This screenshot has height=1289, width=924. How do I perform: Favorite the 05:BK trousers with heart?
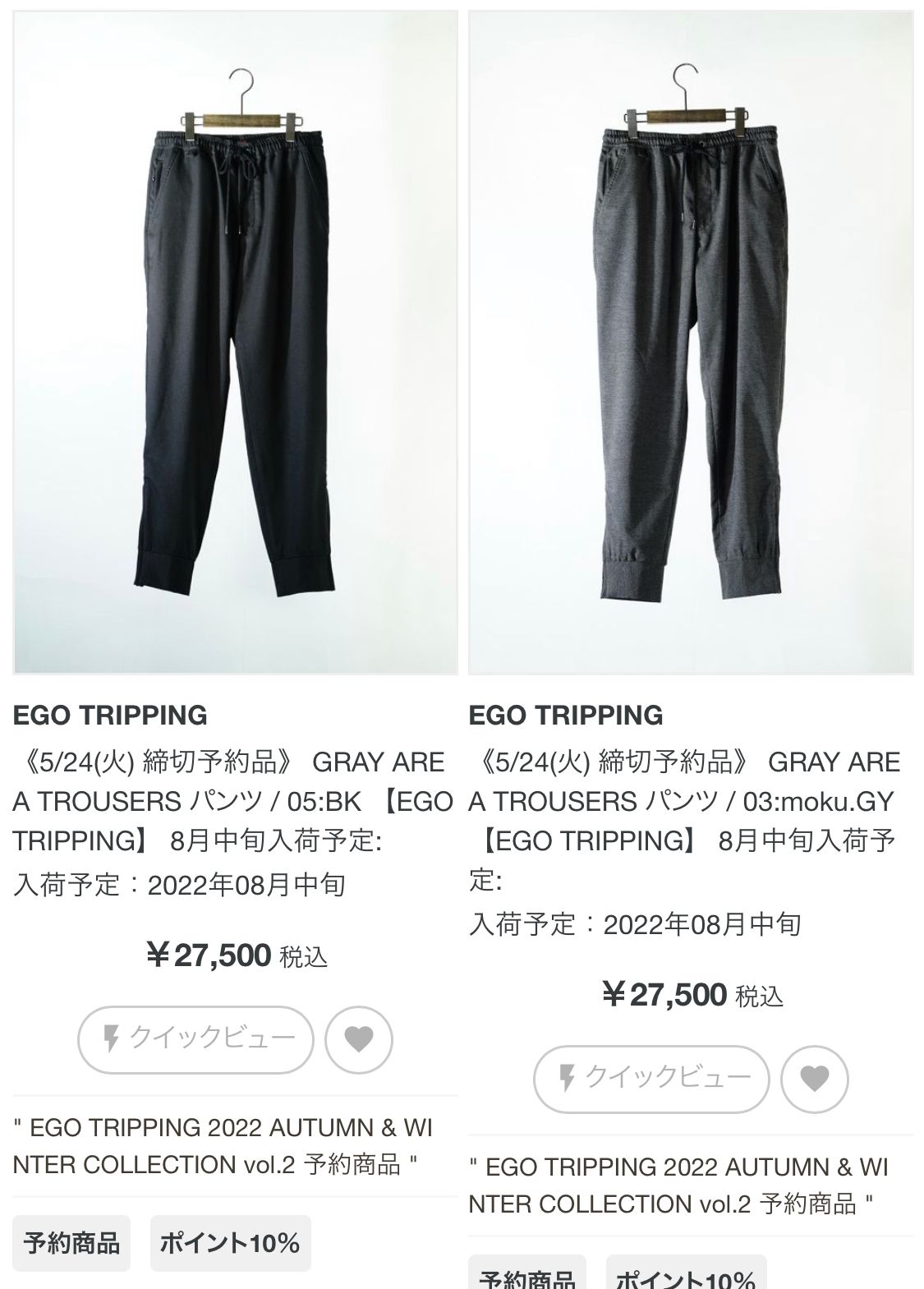click(359, 1039)
